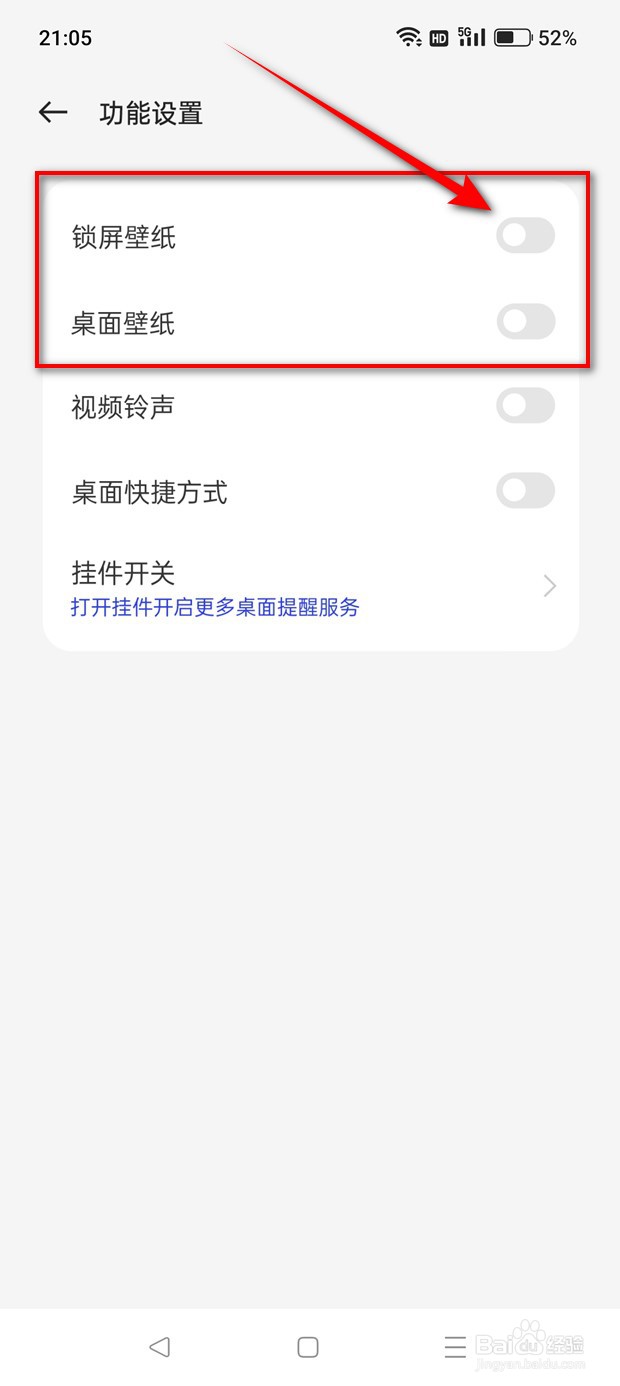Go back from 功能设置 page

coord(53,113)
